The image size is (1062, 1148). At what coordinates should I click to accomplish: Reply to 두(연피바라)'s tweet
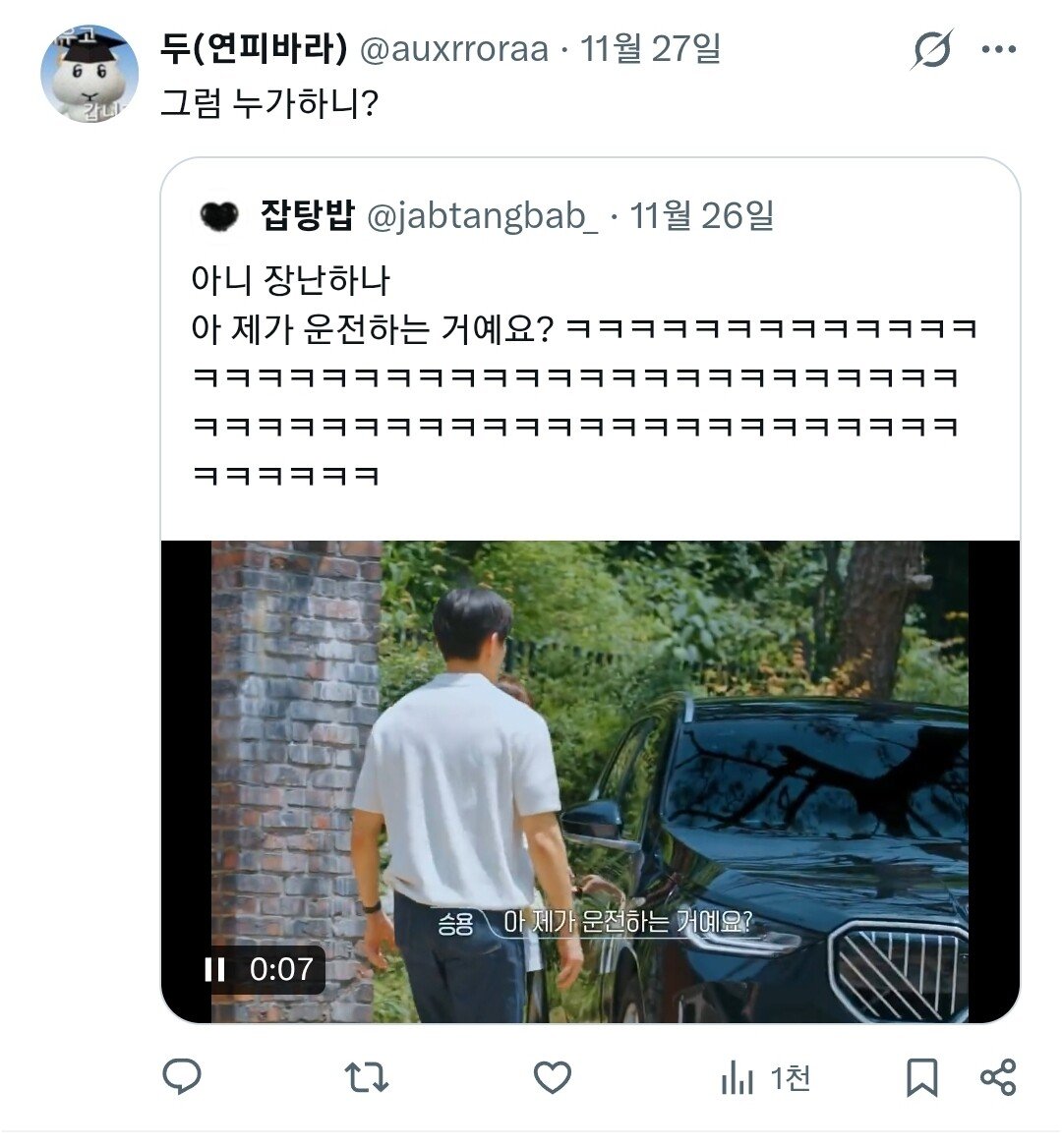(x=182, y=1078)
